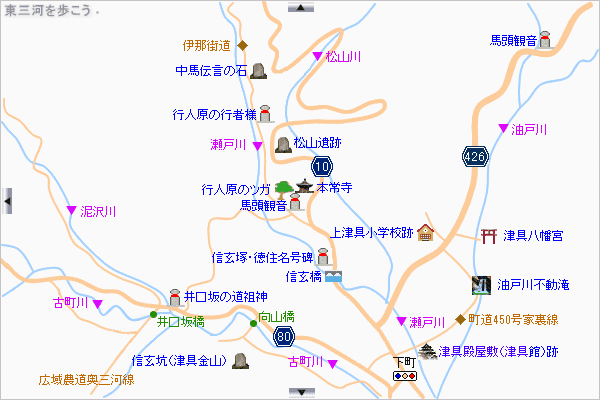Open the 井口坂の道祖神 marker
600x400 pixels.
point(175,295)
